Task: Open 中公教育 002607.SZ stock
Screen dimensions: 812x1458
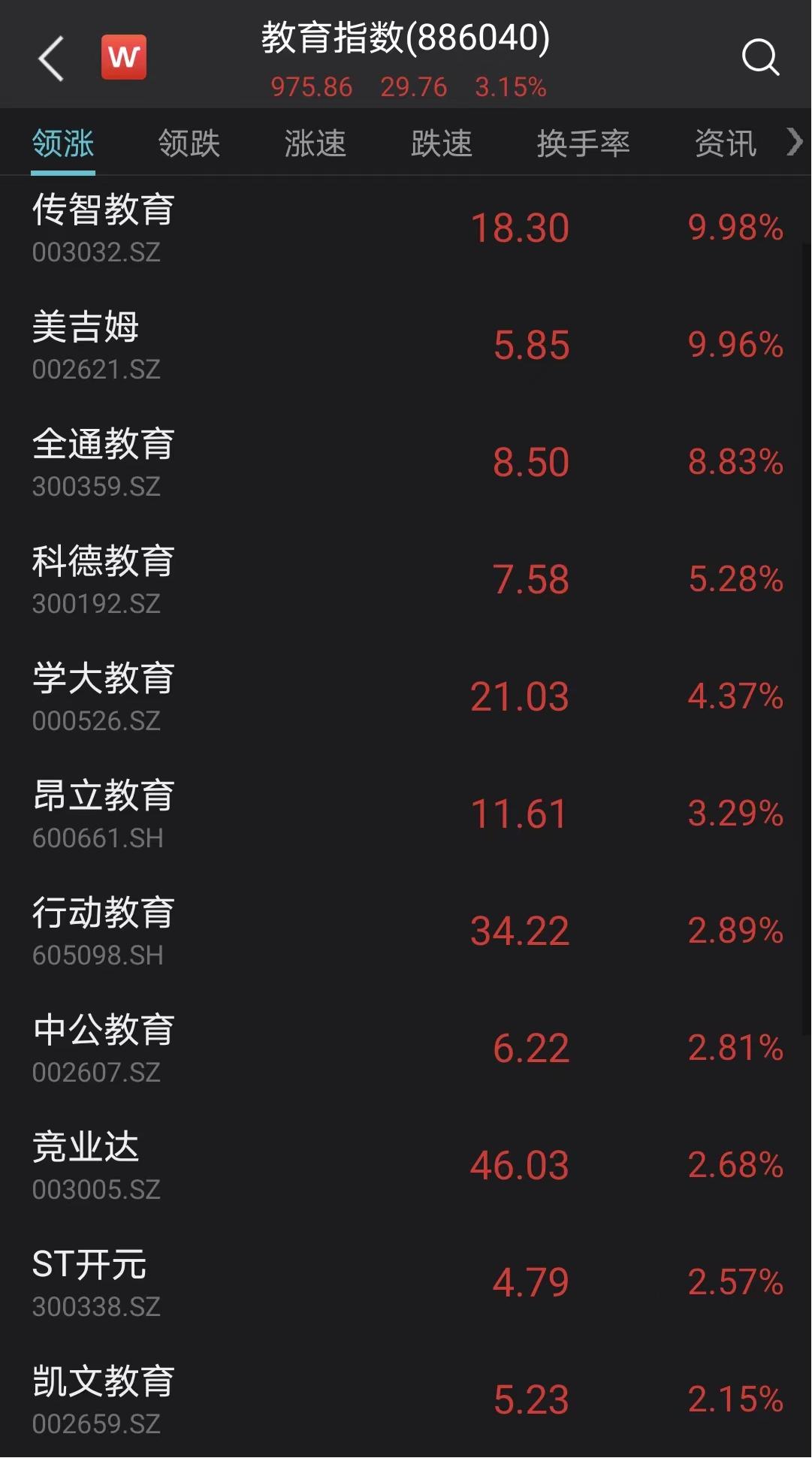Action: point(406,1048)
